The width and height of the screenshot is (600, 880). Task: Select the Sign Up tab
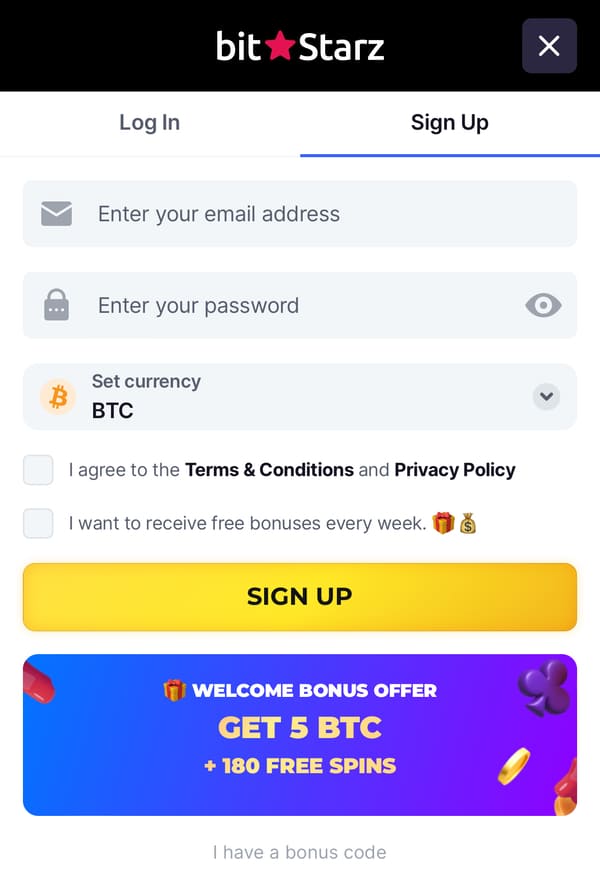click(449, 123)
